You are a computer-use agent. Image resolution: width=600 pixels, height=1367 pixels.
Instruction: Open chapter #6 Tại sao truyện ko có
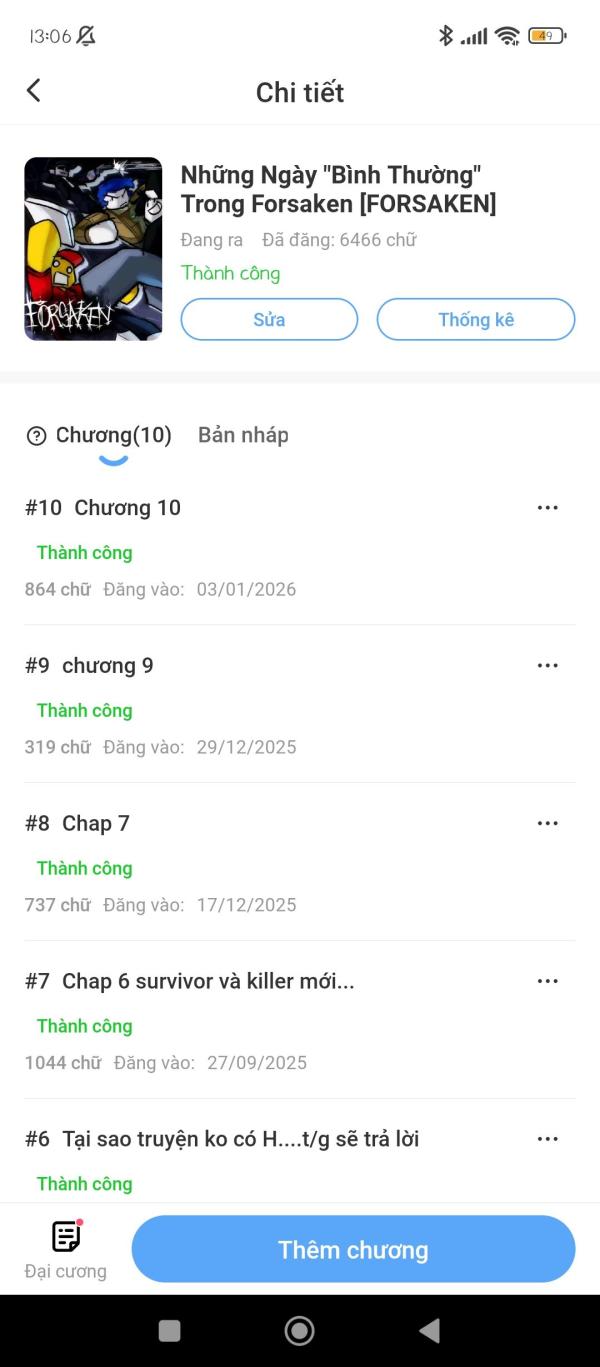[240, 1139]
